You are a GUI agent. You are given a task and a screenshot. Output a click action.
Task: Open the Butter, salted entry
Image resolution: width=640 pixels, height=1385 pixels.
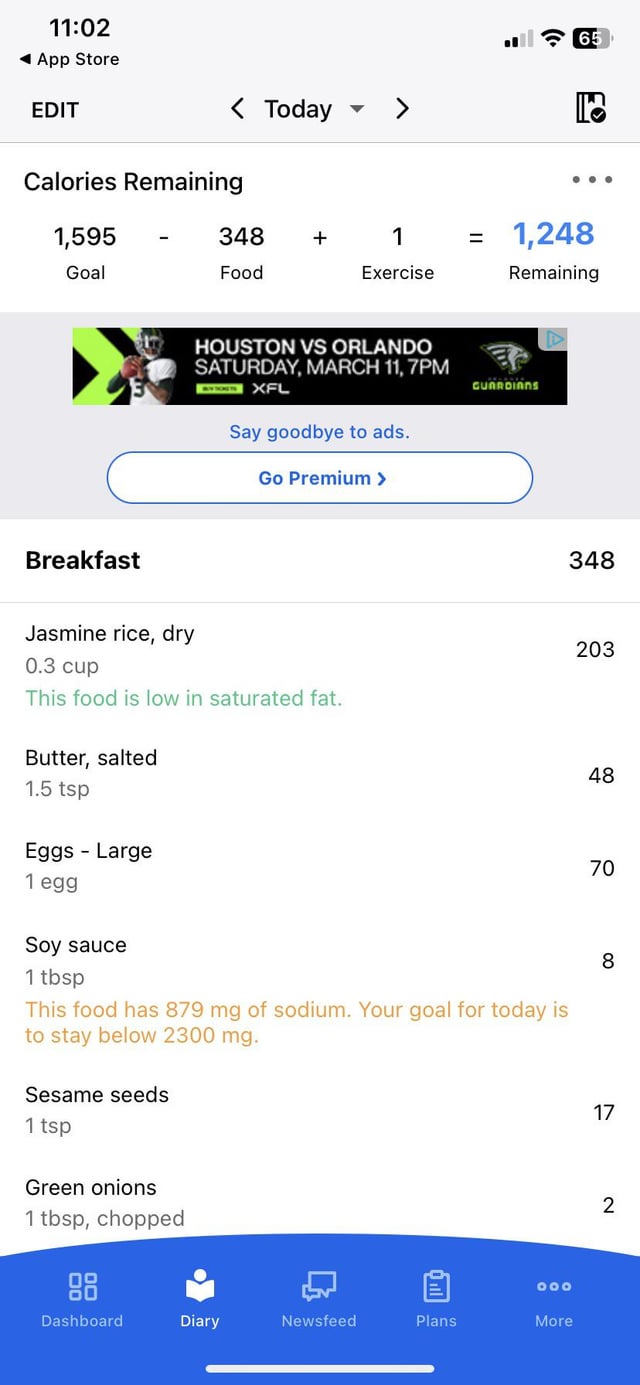click(320, 773)
